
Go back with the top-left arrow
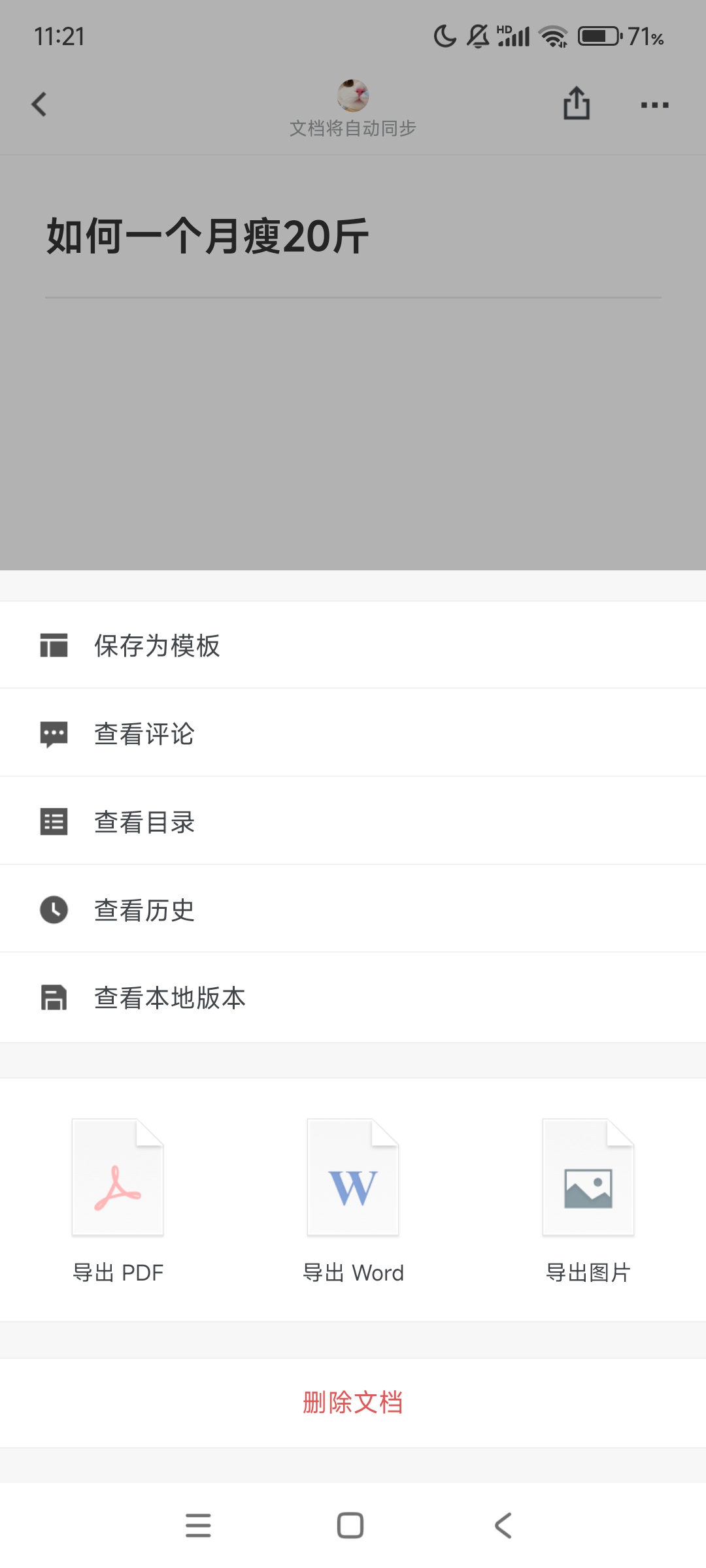click(x=39, y=105)
